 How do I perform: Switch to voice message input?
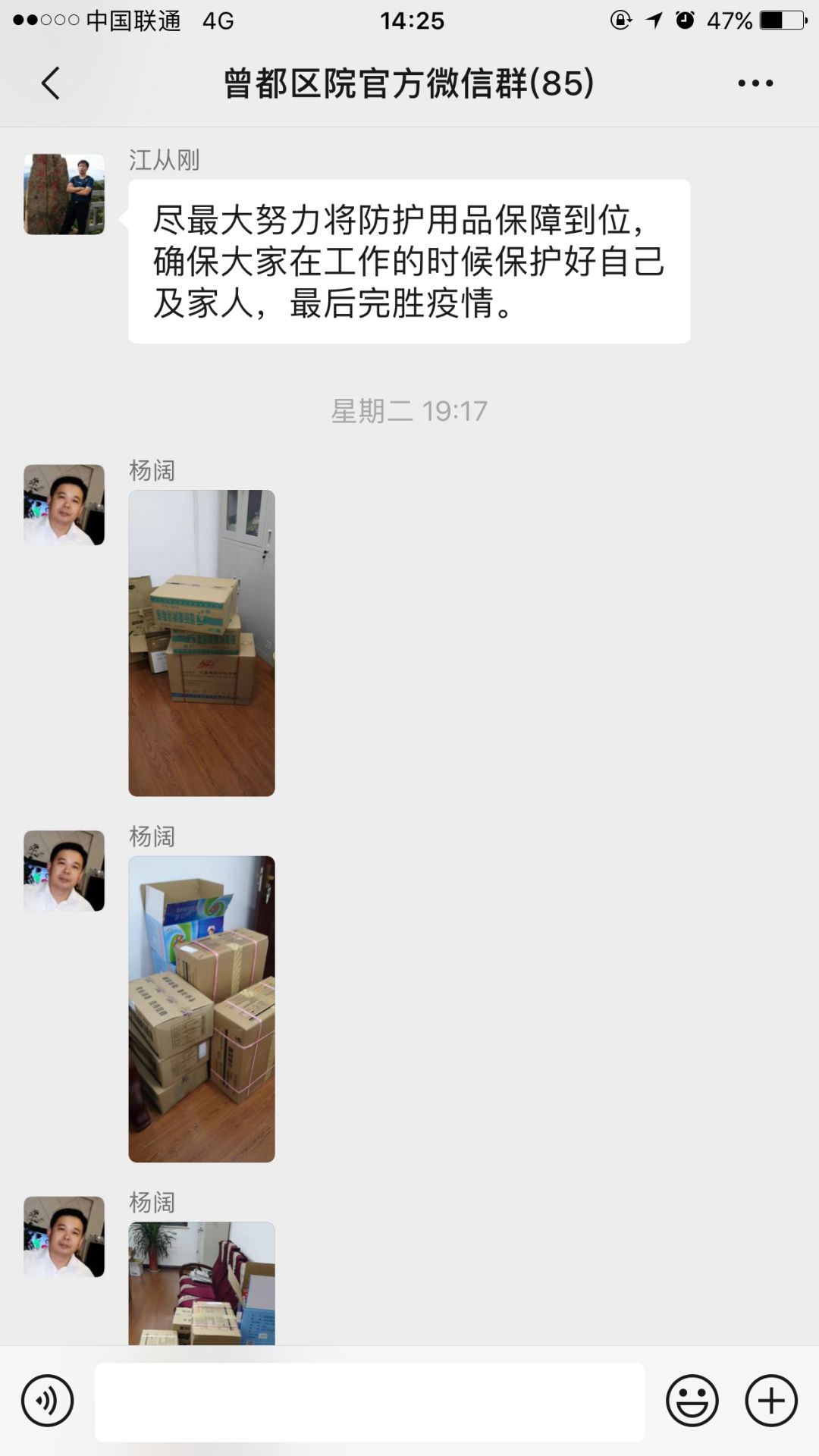click(48, 1401)
